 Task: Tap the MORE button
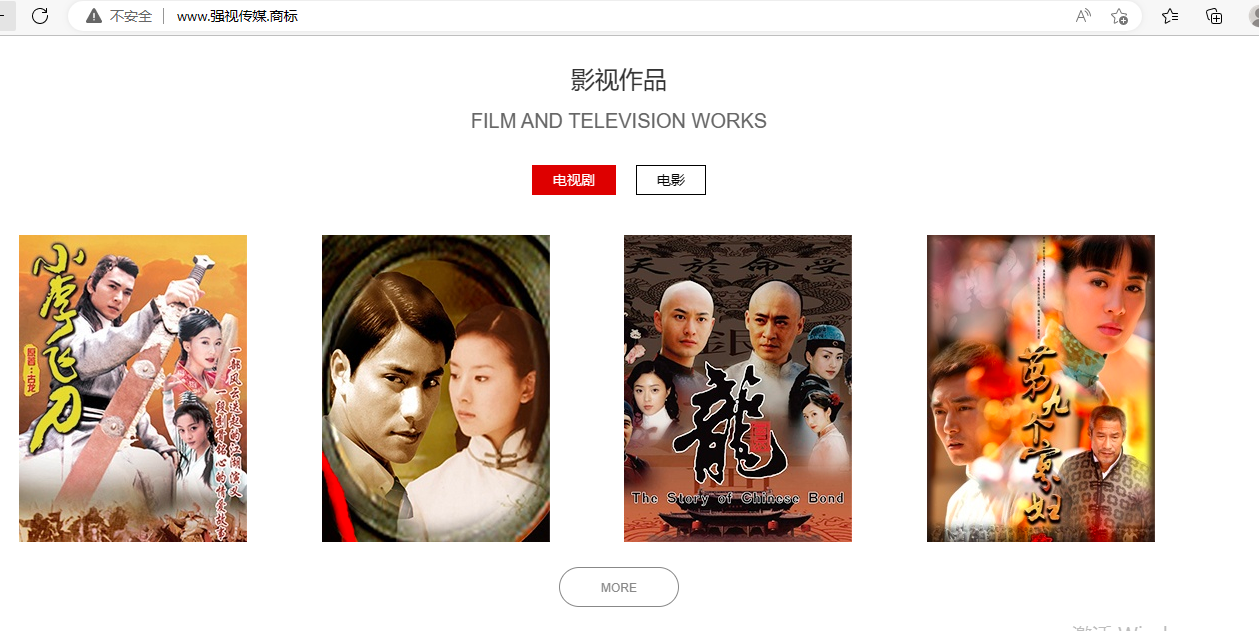(619, 587)
